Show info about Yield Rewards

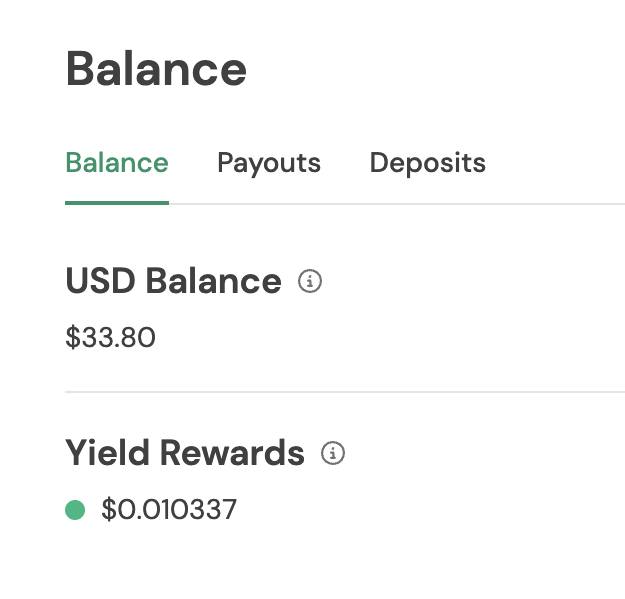pyautogui.click(x=333, y=454)
